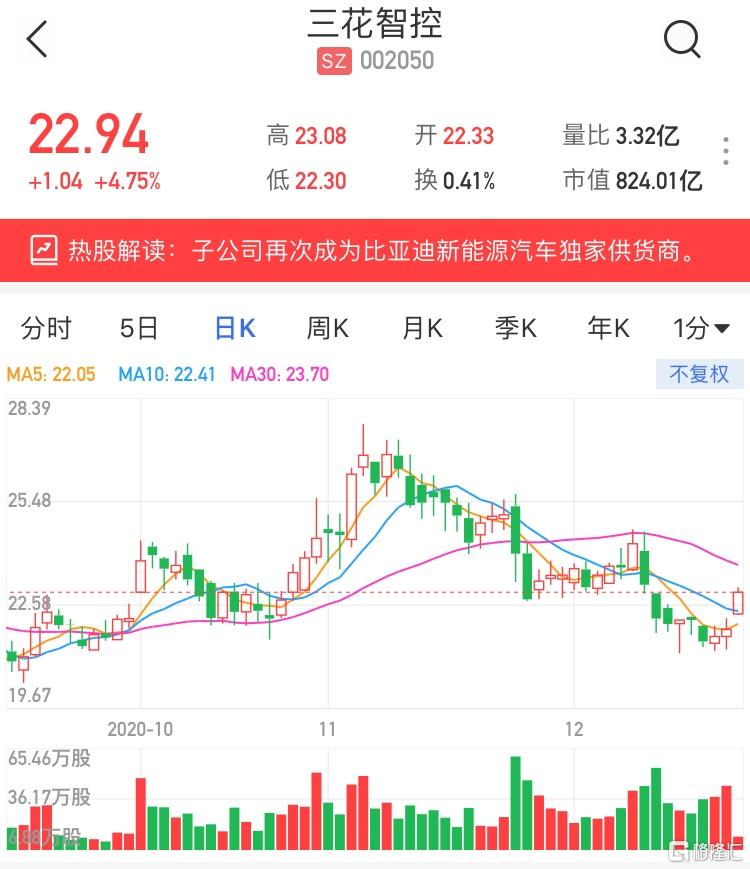Switch to the 分时 intraday tab

tap(44, 328)
